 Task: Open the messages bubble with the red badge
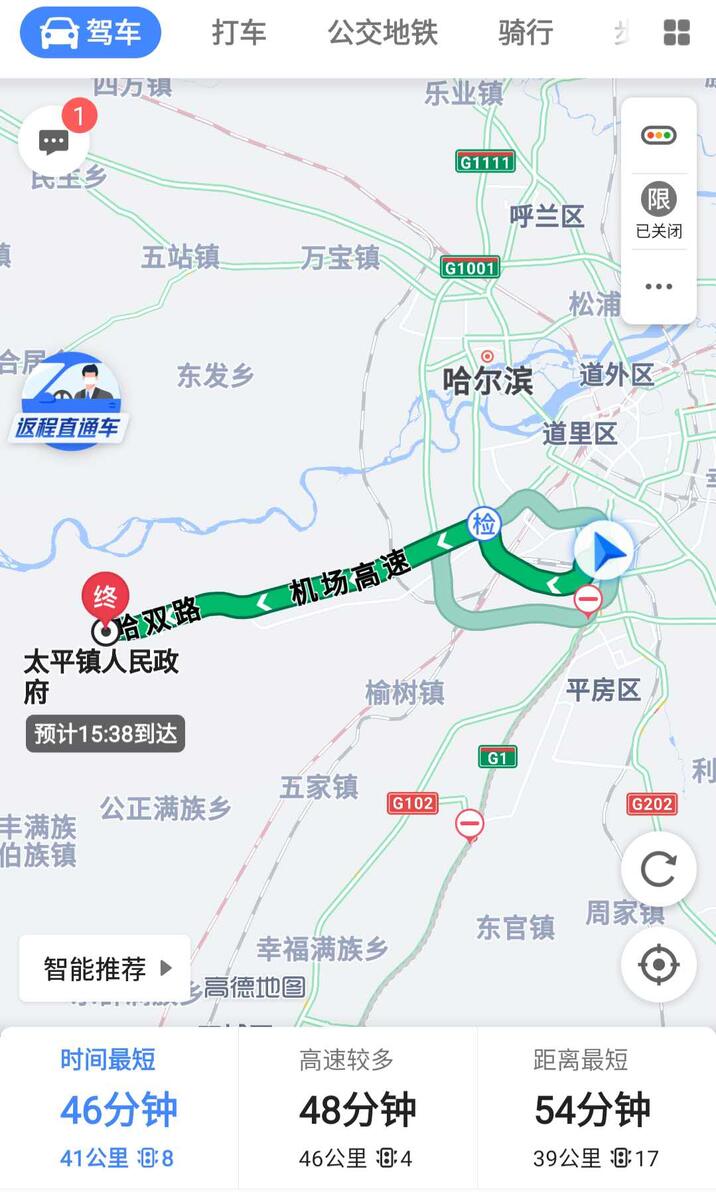coord(54,141)
